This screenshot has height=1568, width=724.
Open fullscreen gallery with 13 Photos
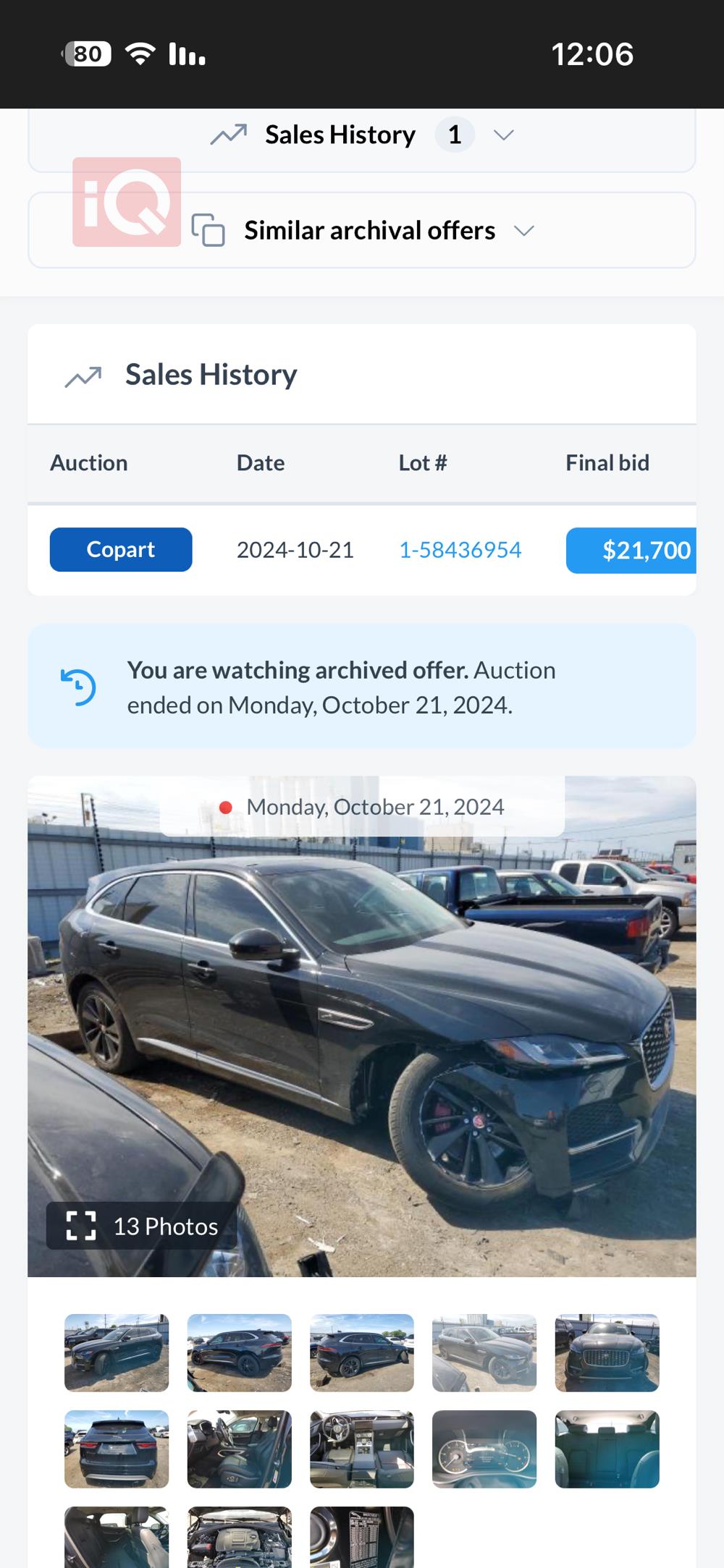pos(142,1226)
